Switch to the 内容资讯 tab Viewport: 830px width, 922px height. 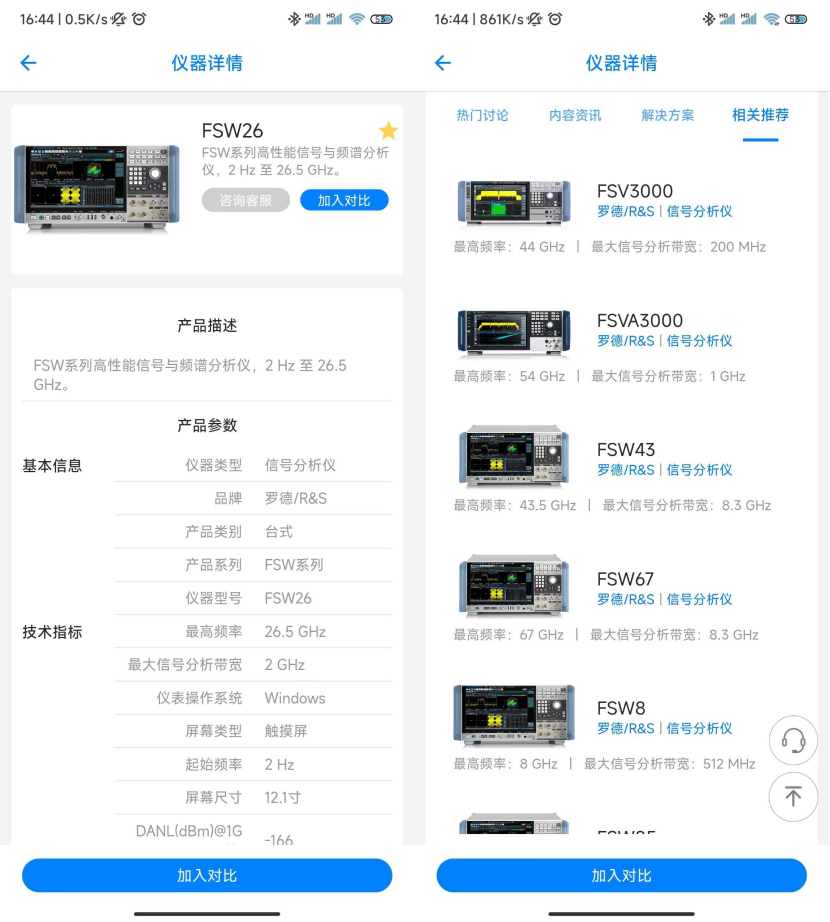(575, 115)
